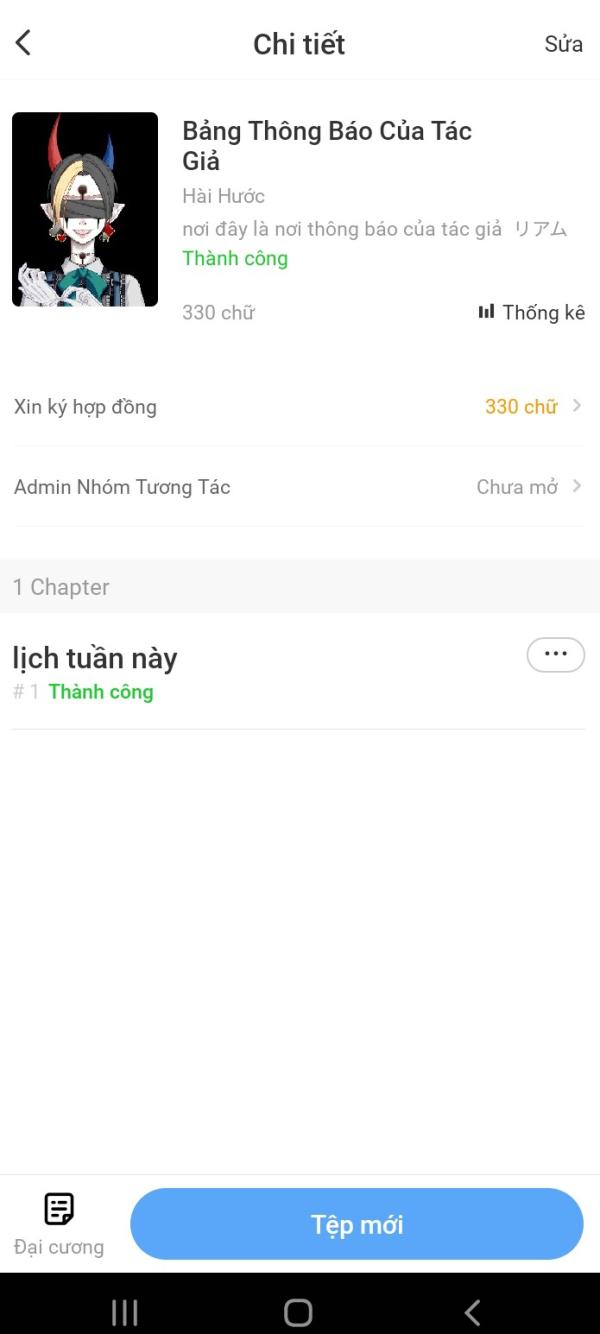600x1334 pixels.
Task: Go back using the top-left arrow
Action: 23,43
